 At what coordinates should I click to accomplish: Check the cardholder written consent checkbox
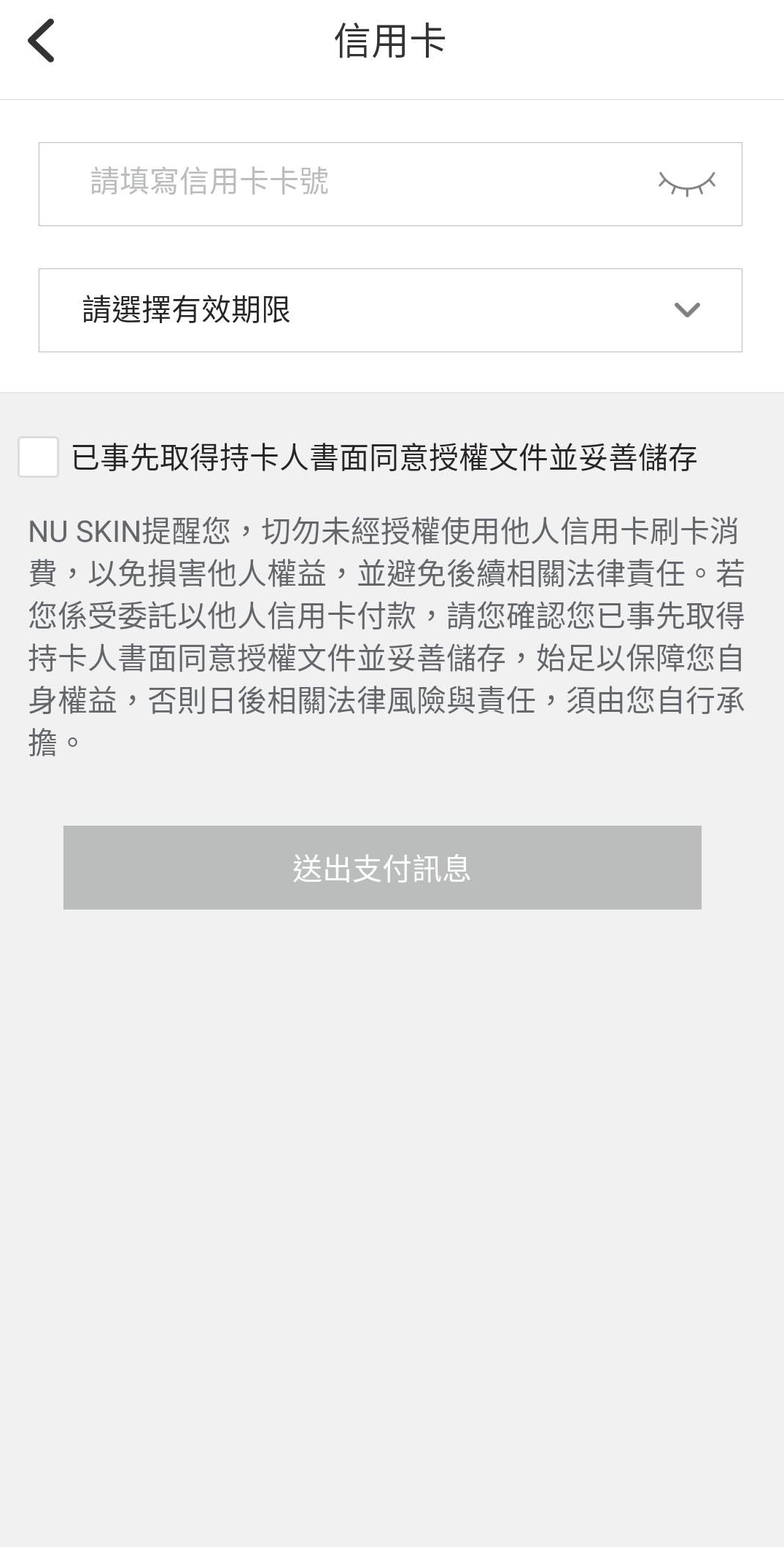tap(38, 457)
